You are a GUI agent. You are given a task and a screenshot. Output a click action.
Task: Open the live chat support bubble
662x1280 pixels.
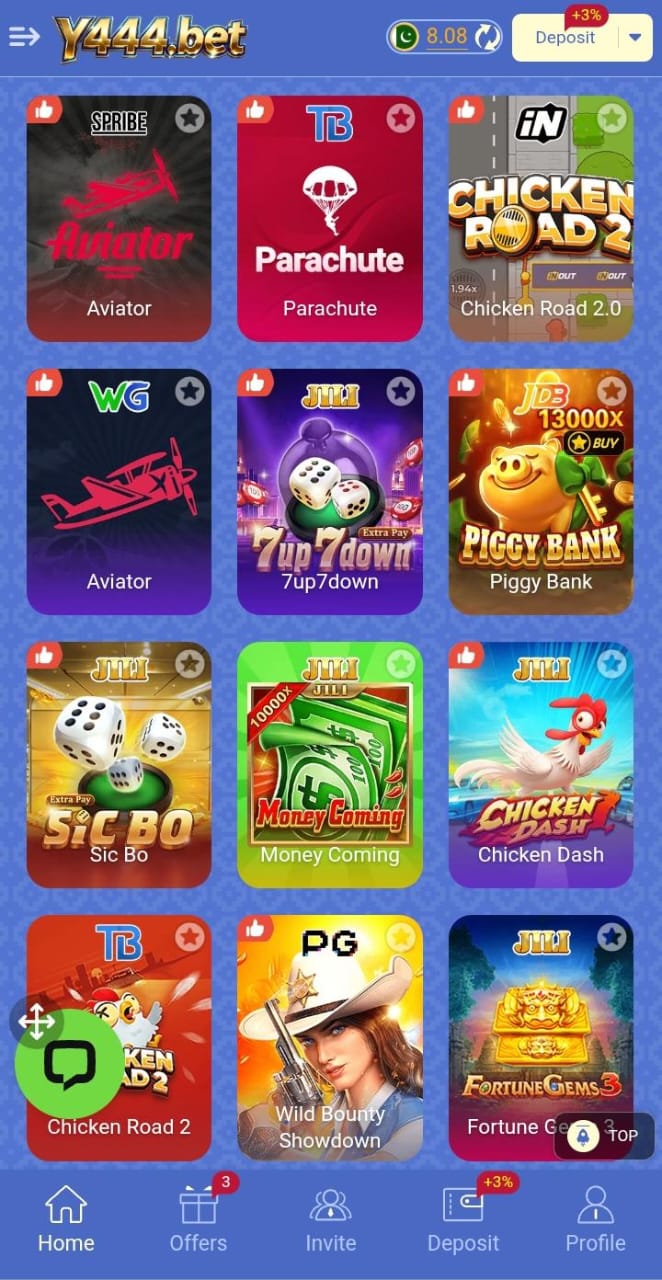[69, 1064]
